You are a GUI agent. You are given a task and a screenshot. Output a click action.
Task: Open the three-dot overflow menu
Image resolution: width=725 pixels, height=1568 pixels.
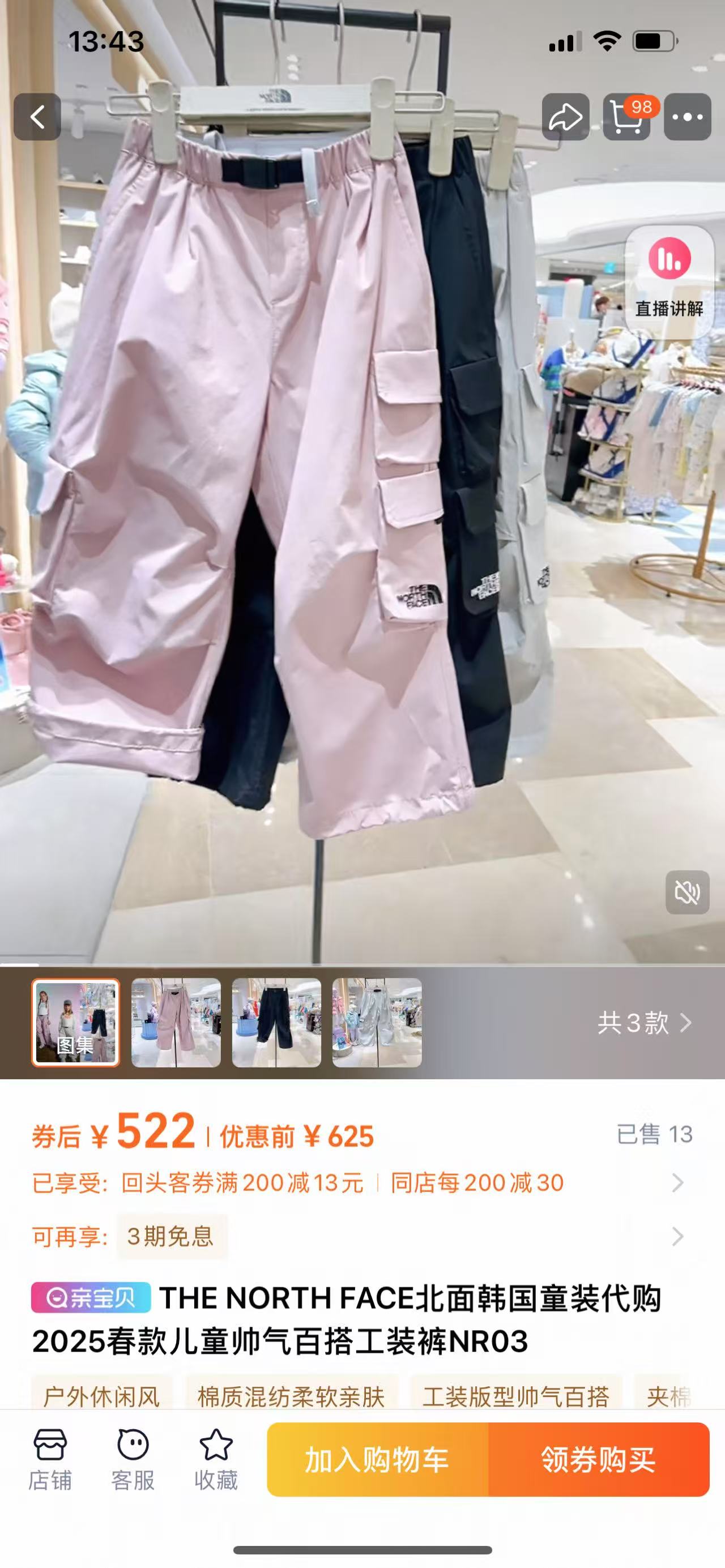point(687,117)
